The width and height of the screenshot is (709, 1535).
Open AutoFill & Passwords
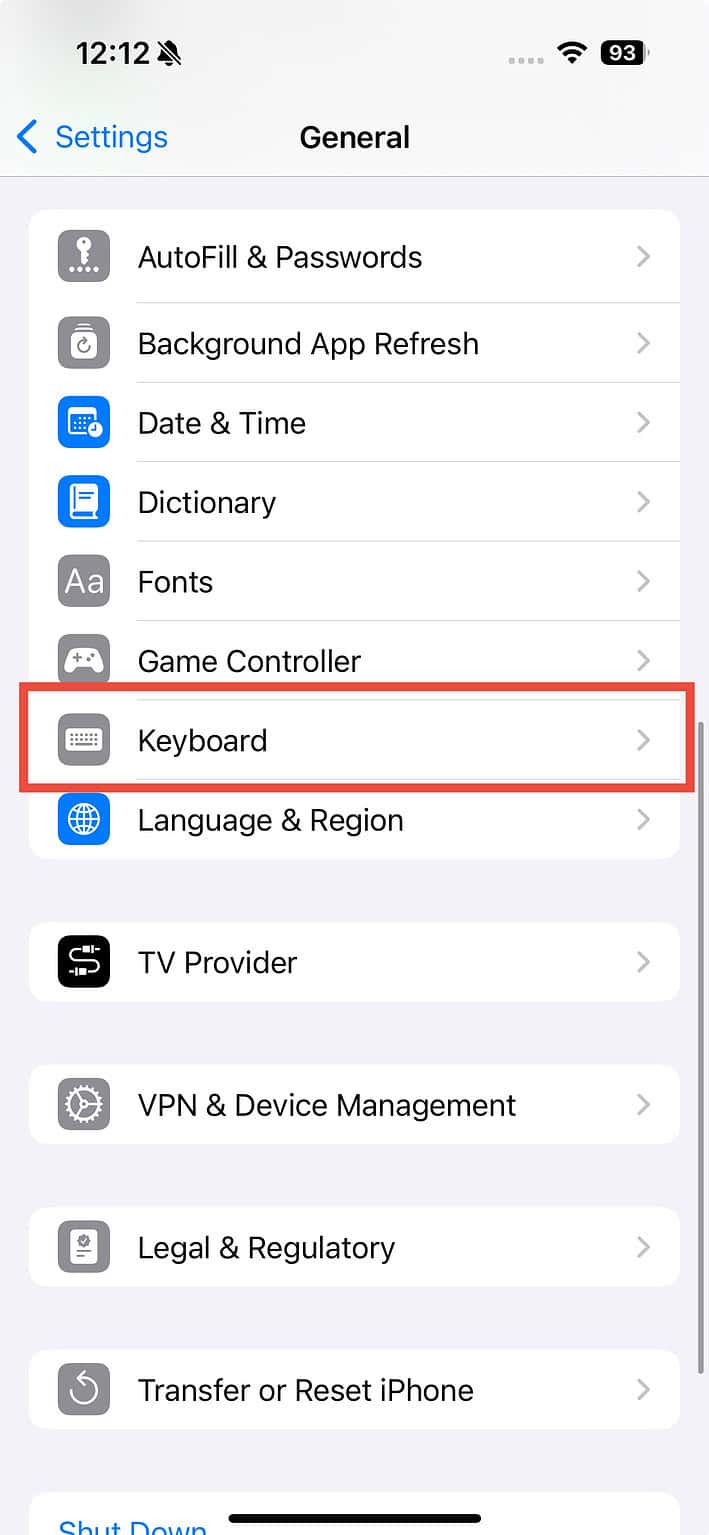click(354, 257)
